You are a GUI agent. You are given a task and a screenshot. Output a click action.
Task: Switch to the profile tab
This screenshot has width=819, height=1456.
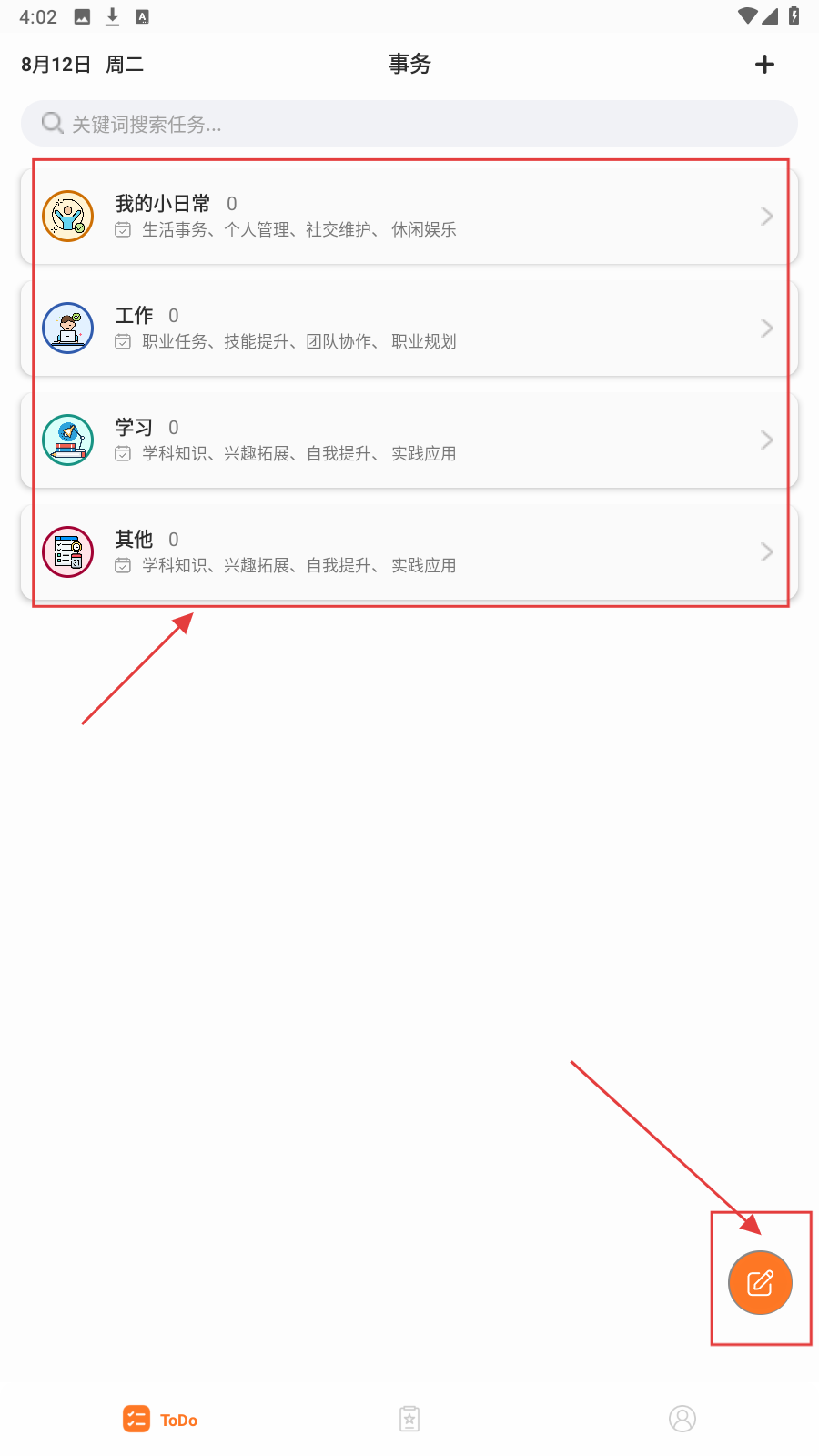pyautogui.click(x=682, y=1419)
